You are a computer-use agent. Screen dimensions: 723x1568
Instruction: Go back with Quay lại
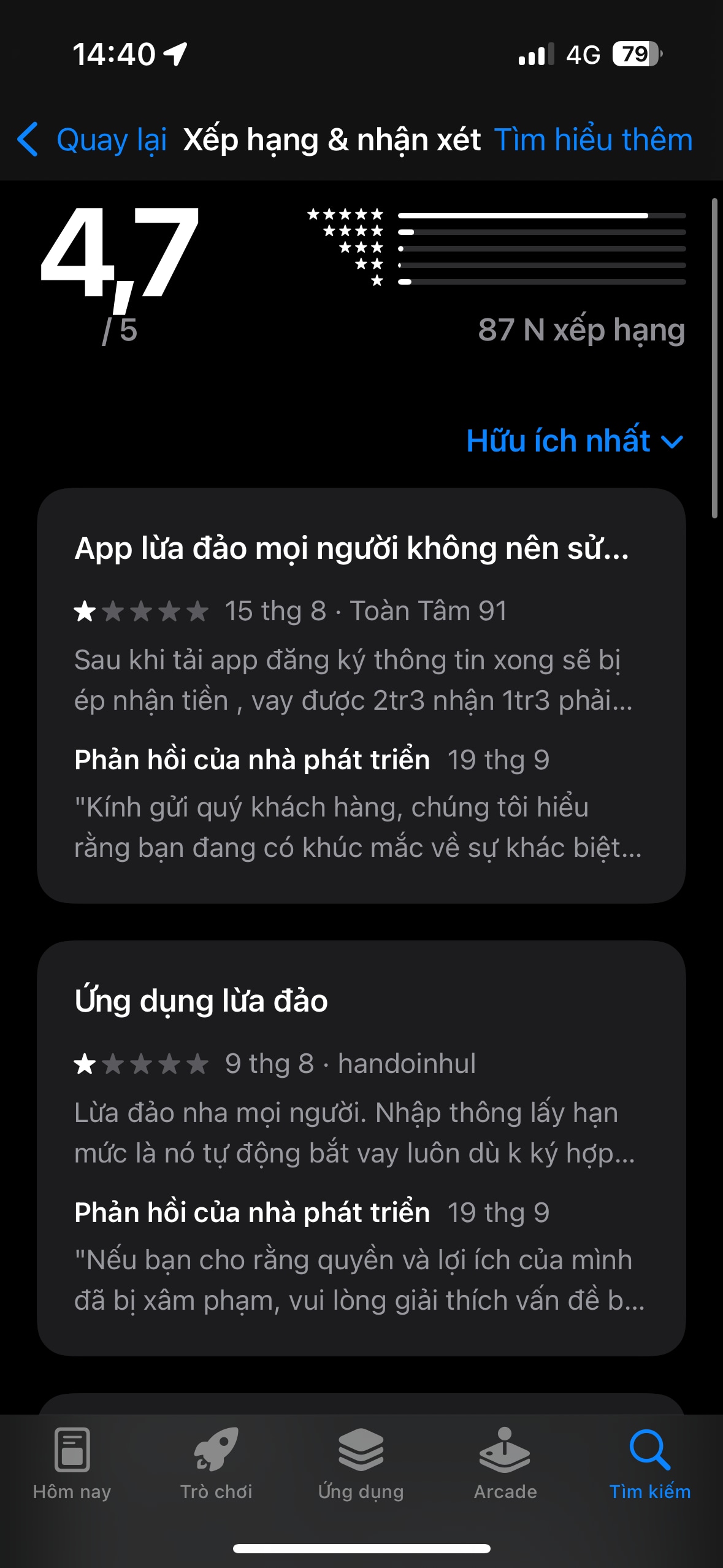92,140
